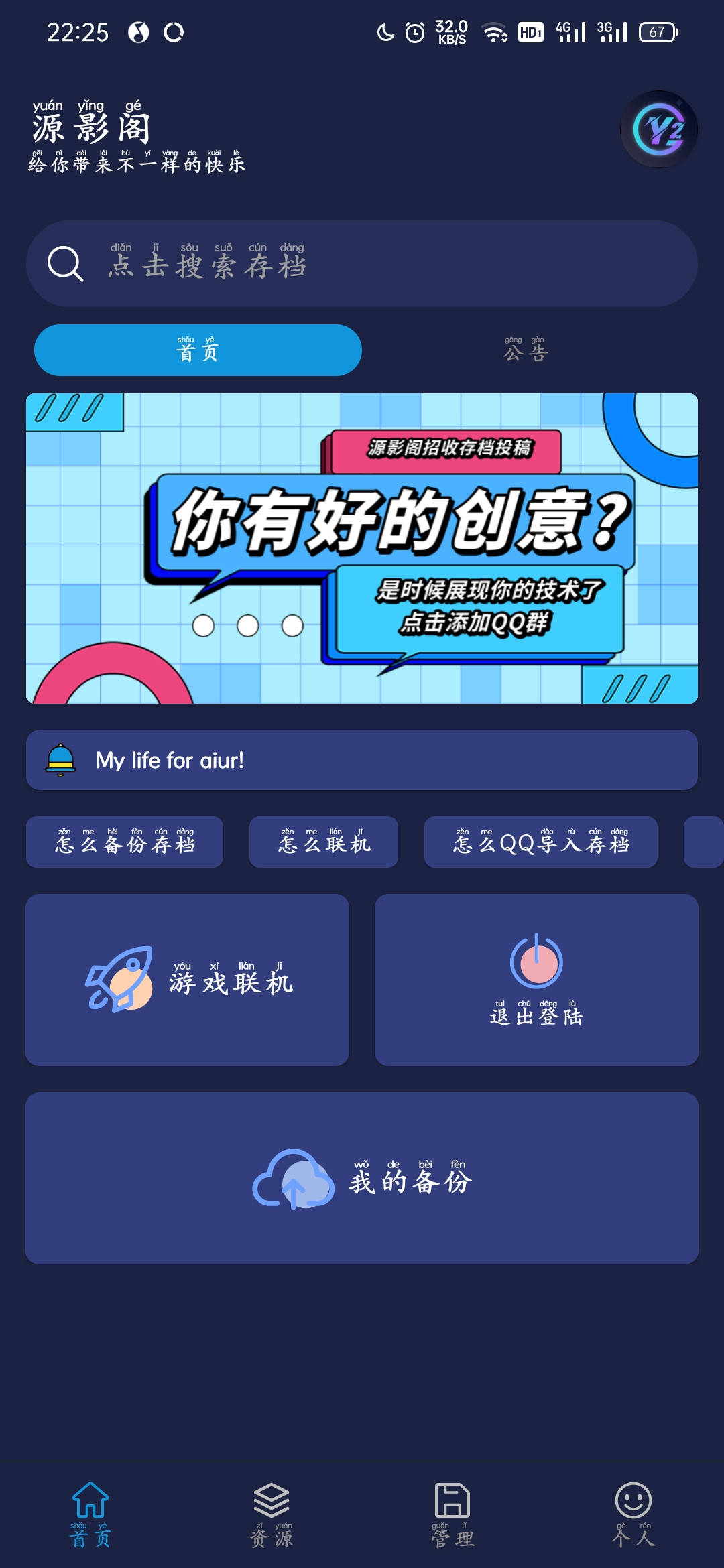Open the 怎么备份存档 chip

[125, 842]
